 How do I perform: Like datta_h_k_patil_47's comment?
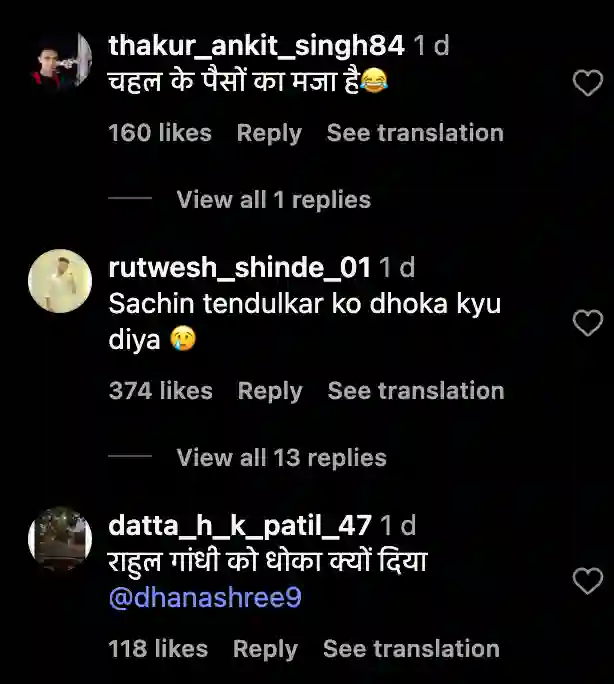[x=587, y=580]
